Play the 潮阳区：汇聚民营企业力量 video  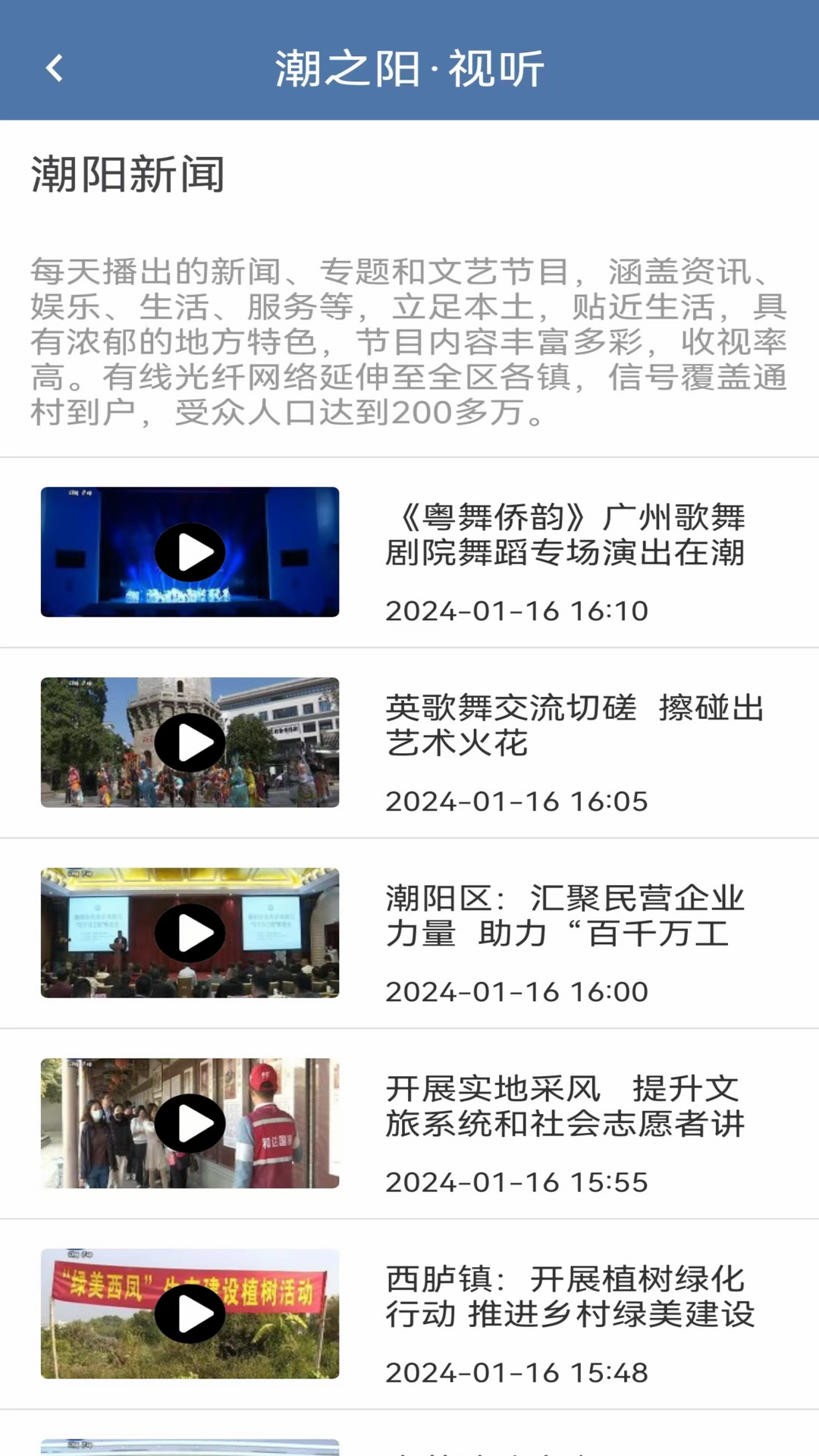[190, 933]
